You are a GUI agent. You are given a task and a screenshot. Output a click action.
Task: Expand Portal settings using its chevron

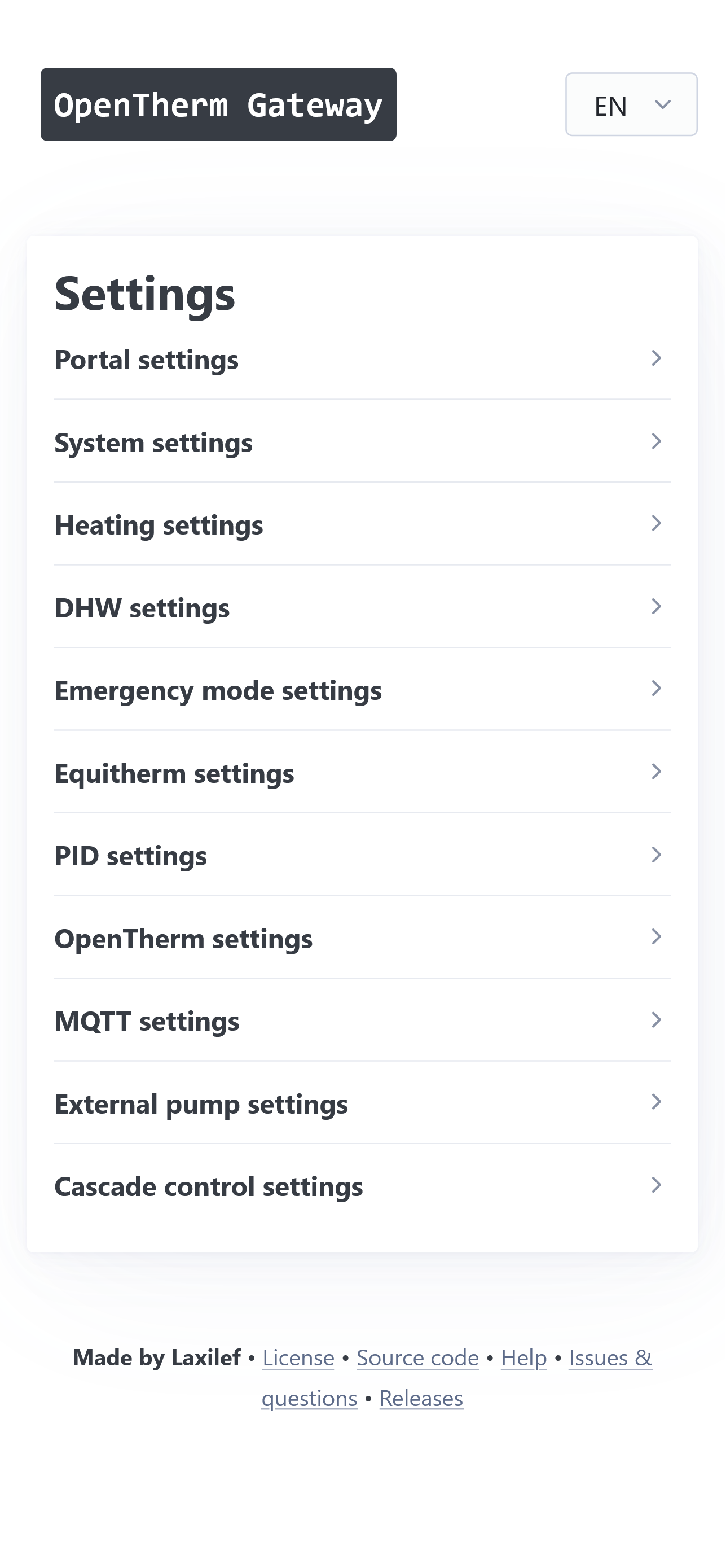656,359
